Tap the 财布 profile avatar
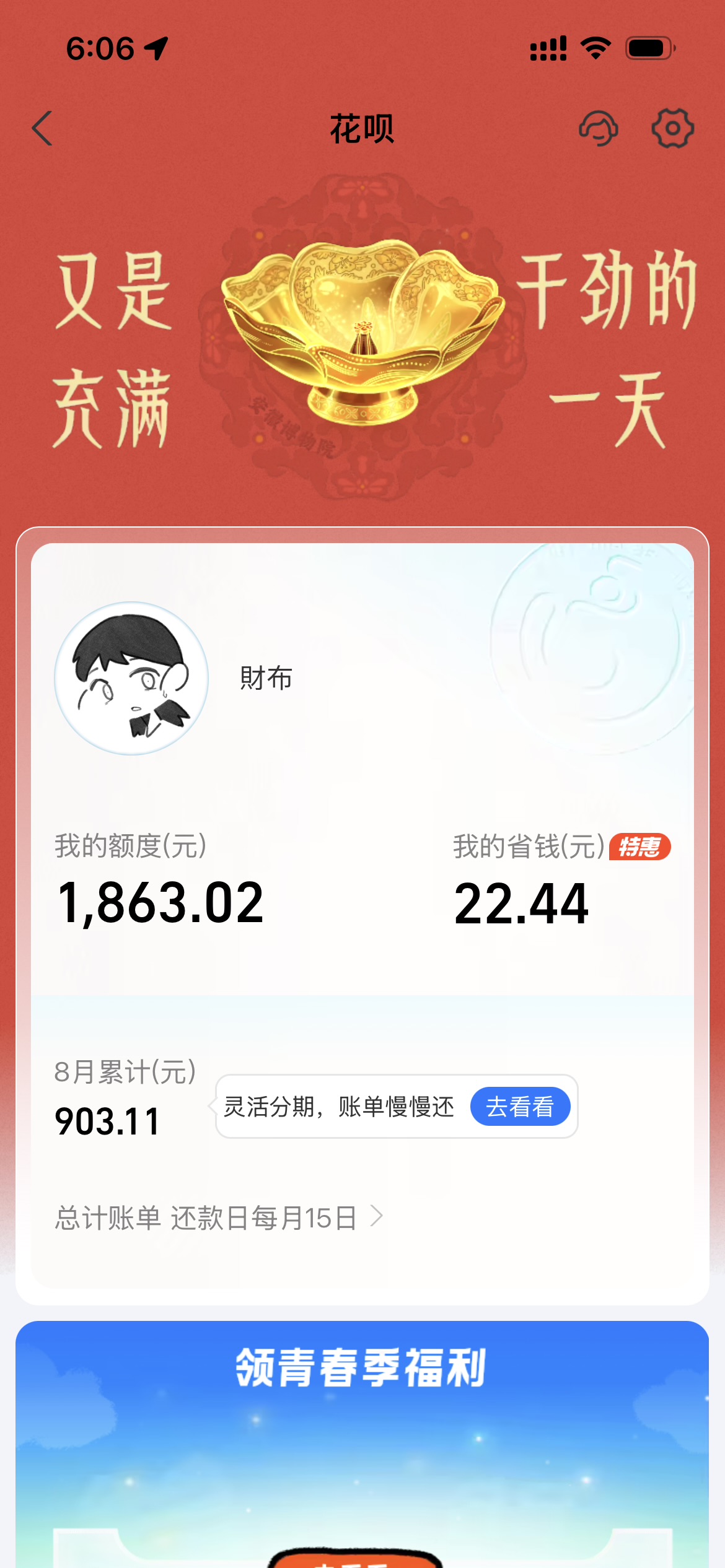The height and width of the screenshot is (1568, 725). (131, 678)
